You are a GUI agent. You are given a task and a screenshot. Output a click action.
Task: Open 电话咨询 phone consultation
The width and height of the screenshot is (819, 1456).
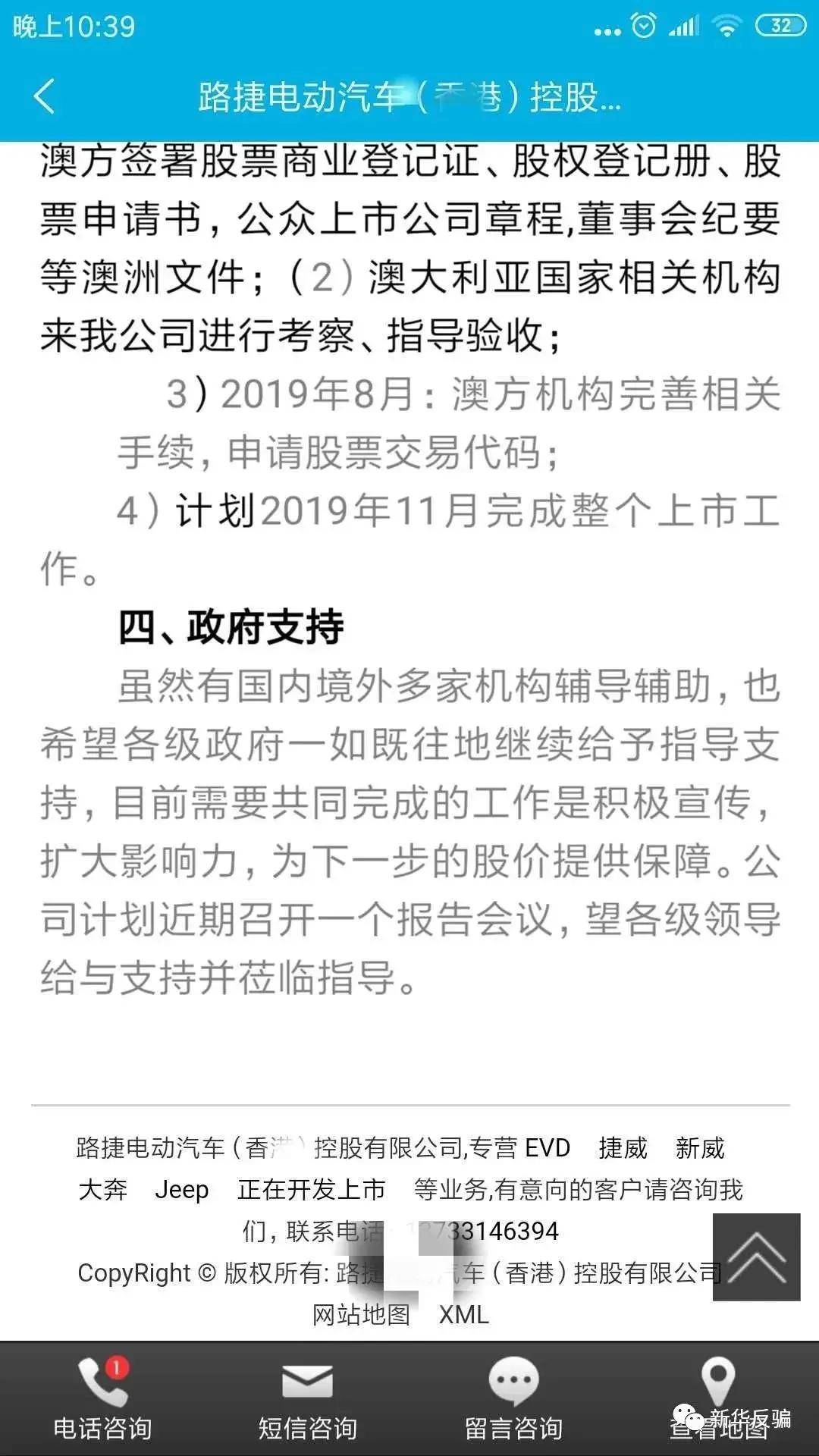pyautogui.click(x=102, y=1399)
